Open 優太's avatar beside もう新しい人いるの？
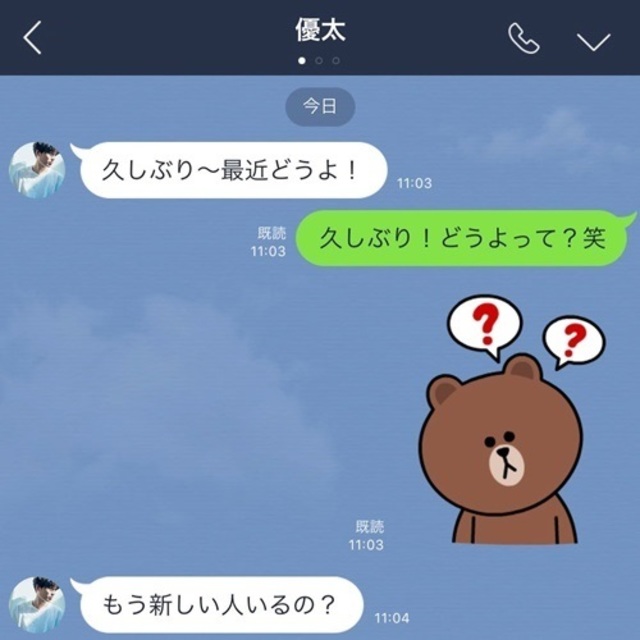640x640 pixels. (x=37, y=605)
